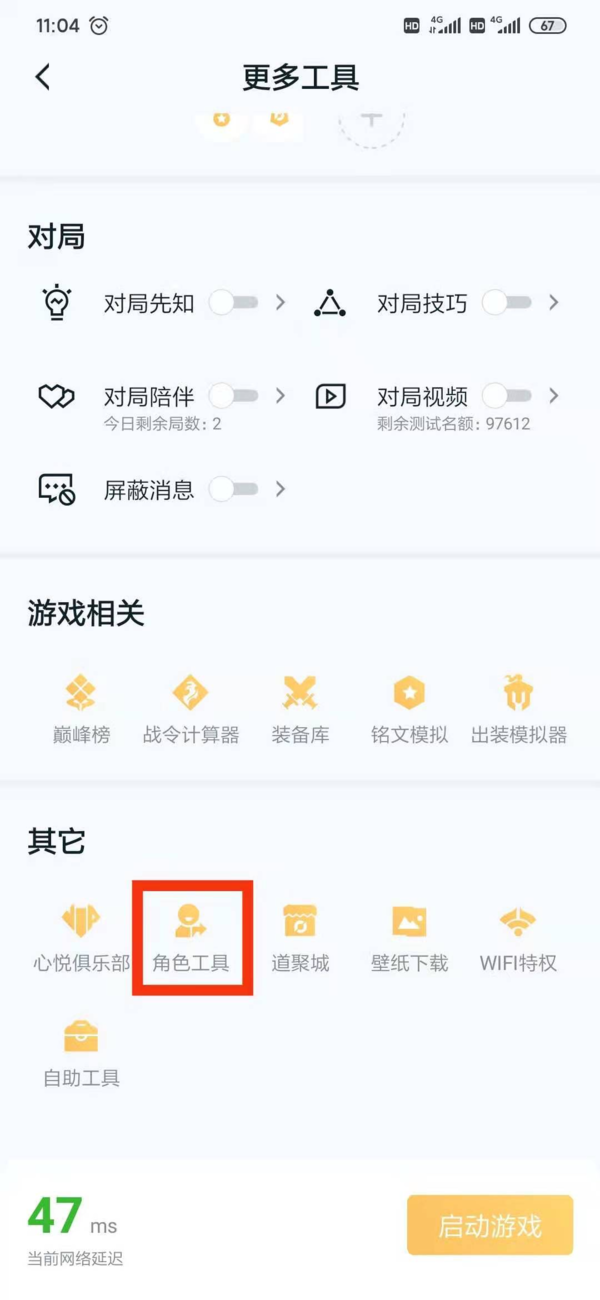600x1300 pixels.
Task: Open the 铭文模拟 tool
Action: (409, 708)
